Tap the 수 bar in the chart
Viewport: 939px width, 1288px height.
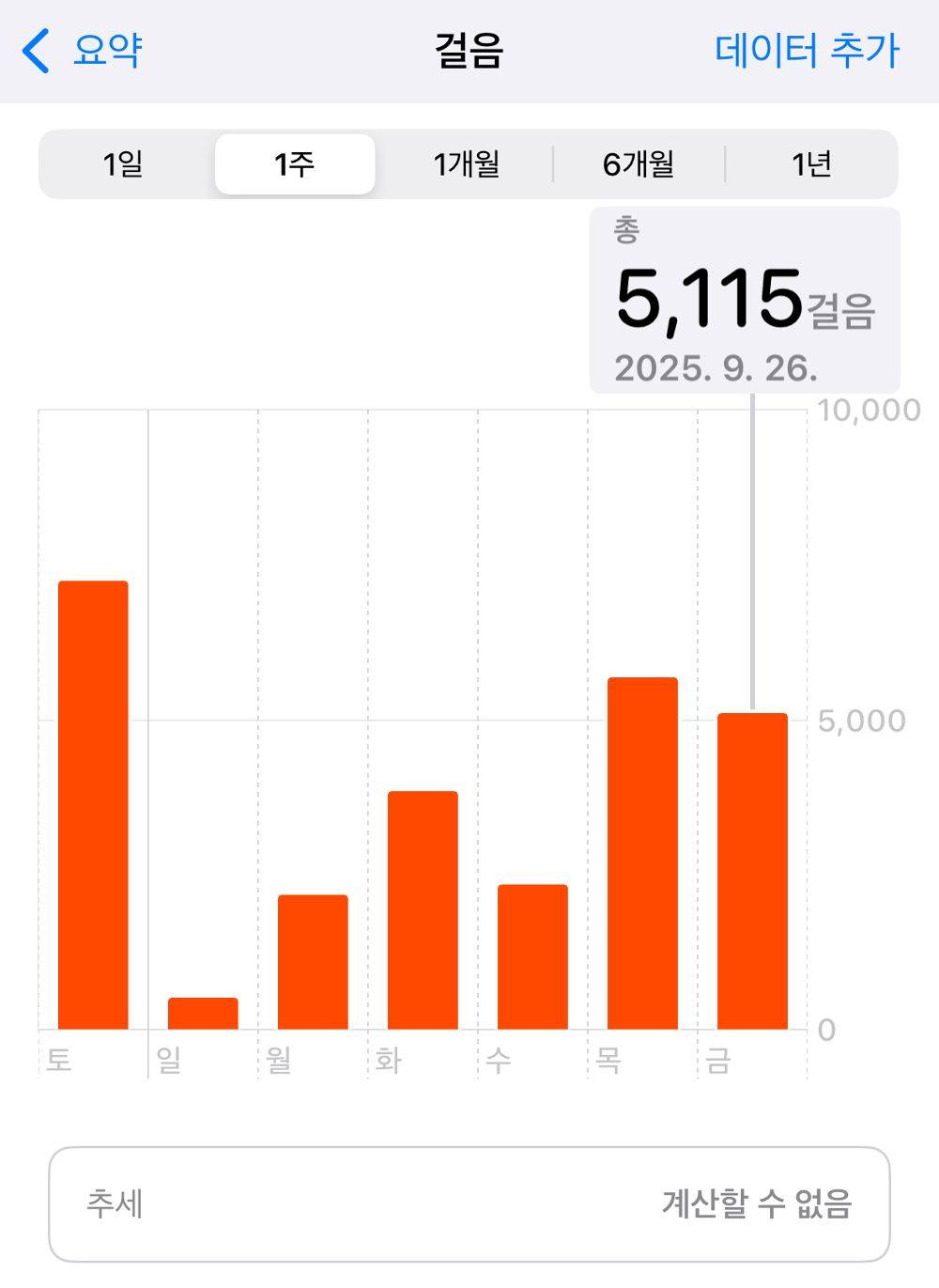point(532,956)
